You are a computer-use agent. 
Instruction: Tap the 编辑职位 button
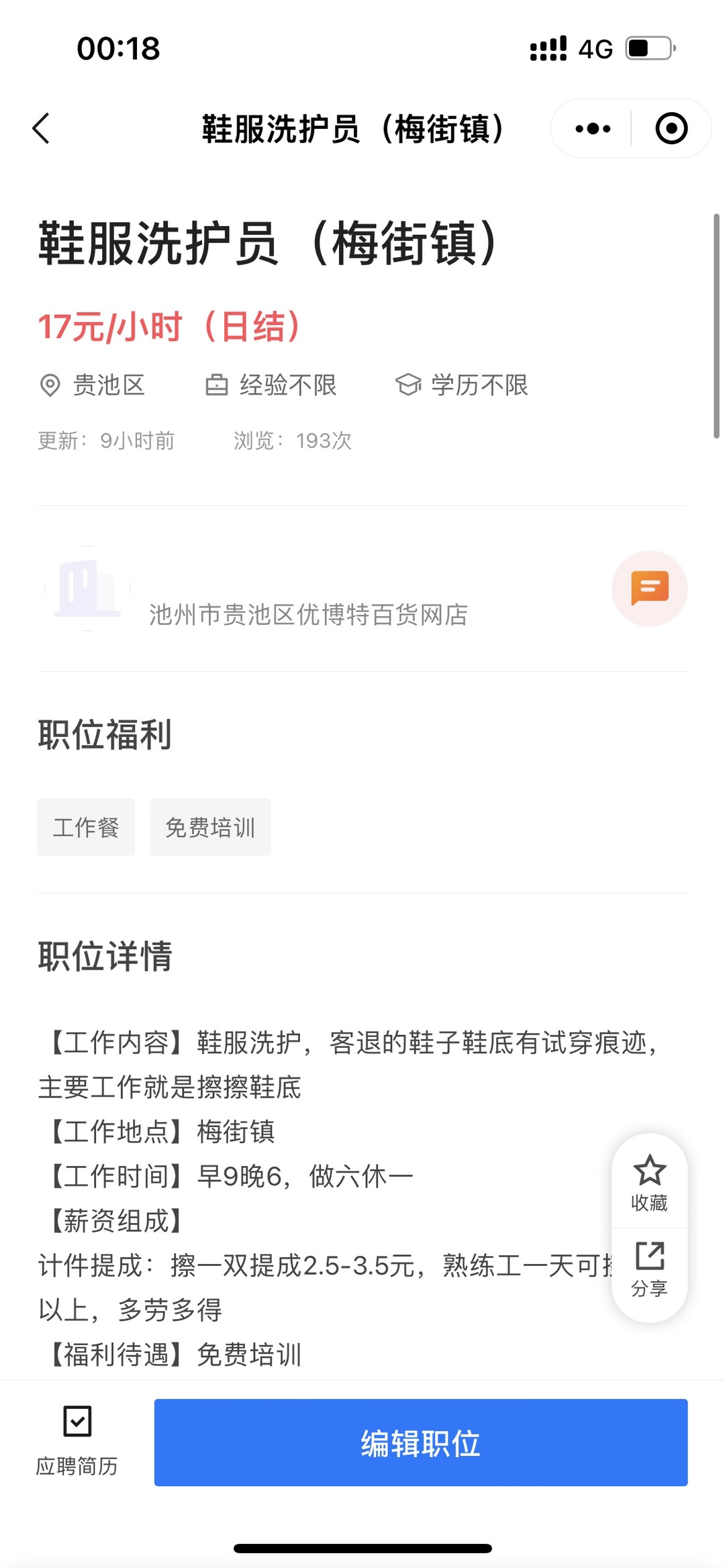[x=421, y=1442]
